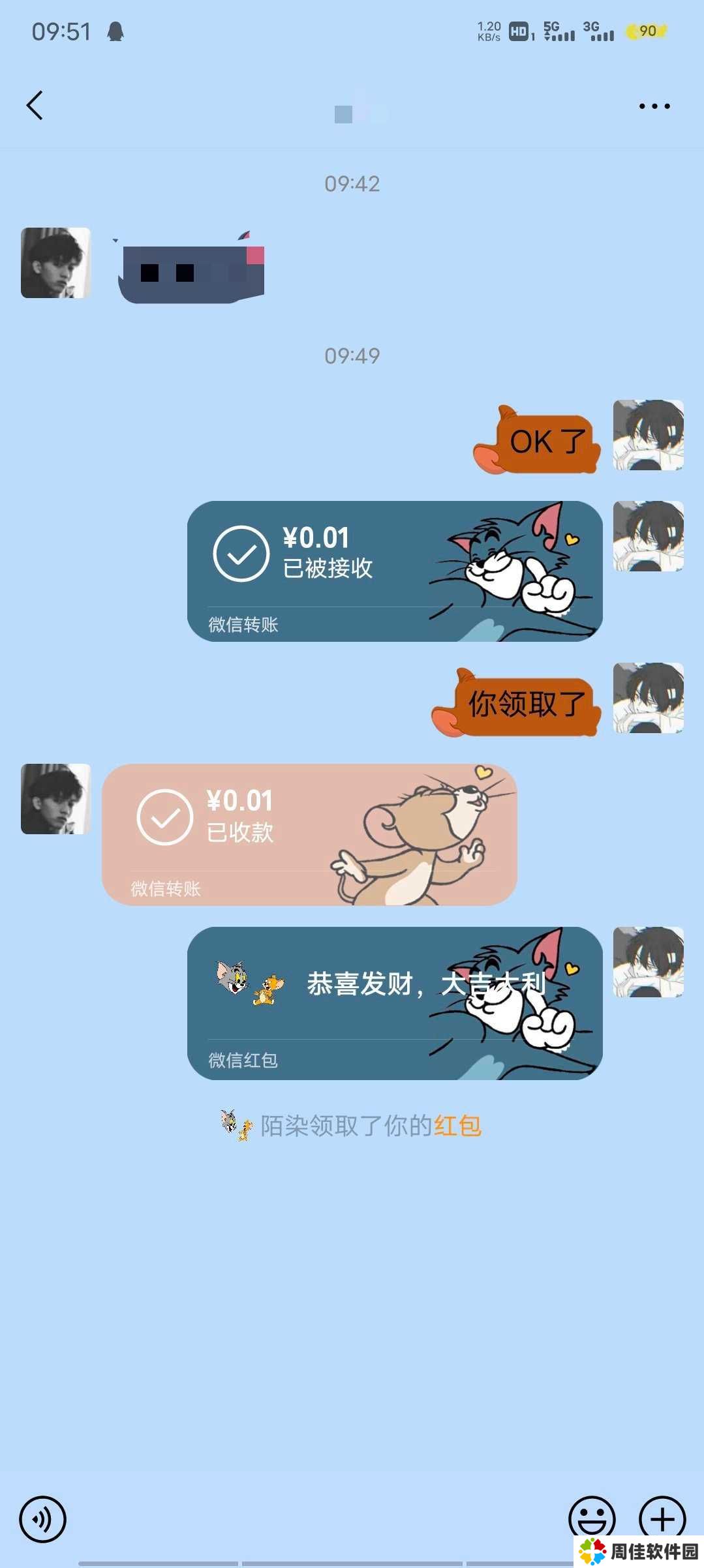The width and height of the screenshot is (704, 1568).
Task: Switch to voice message input
Action: [x=43, y=1519]
